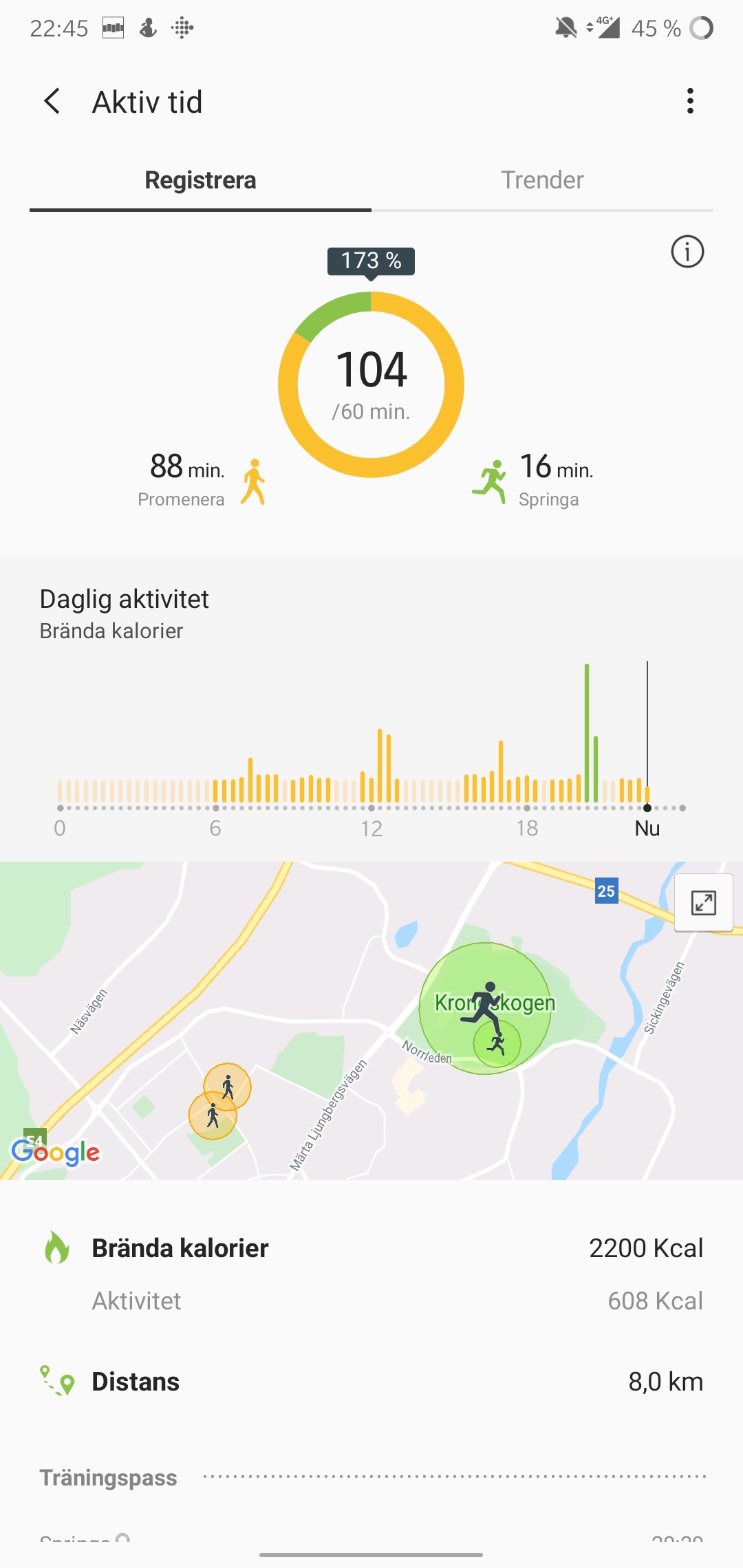The image size is (743, 1568).
Task: Go back from Aktiv tid
Action: pyautogui.click(x=52, y=102)
